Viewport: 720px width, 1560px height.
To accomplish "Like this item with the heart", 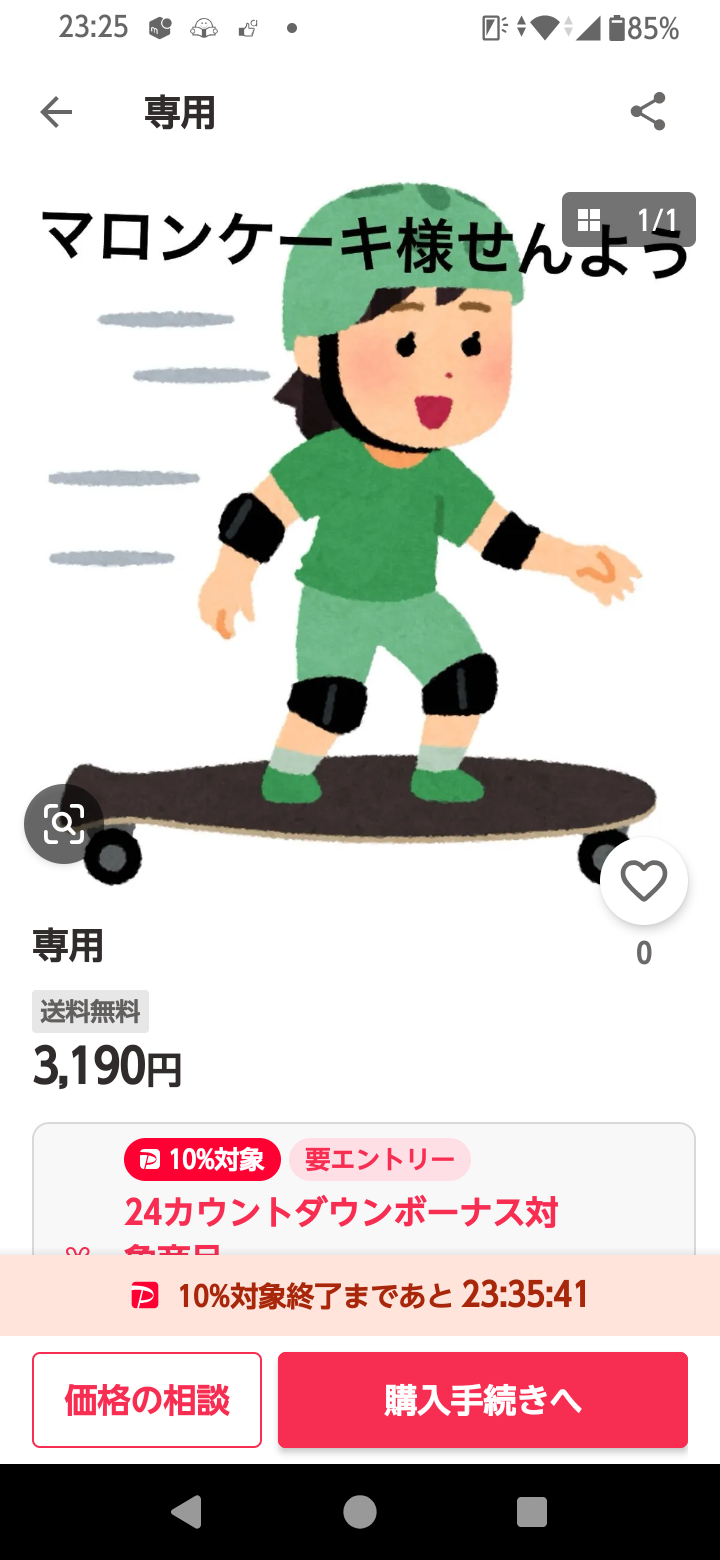I will click(644, 881).
